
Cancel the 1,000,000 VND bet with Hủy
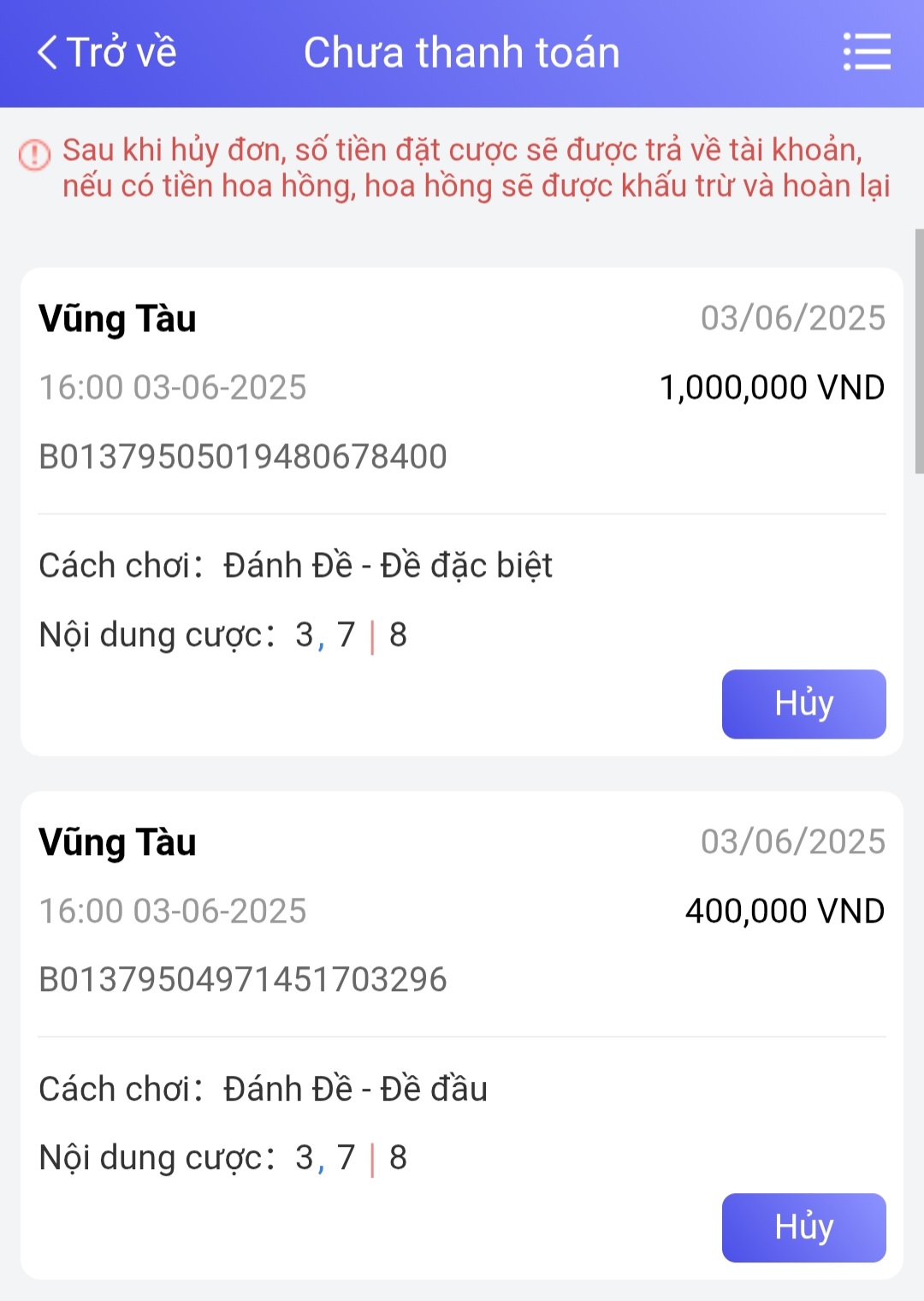click(x=803, y=704)
